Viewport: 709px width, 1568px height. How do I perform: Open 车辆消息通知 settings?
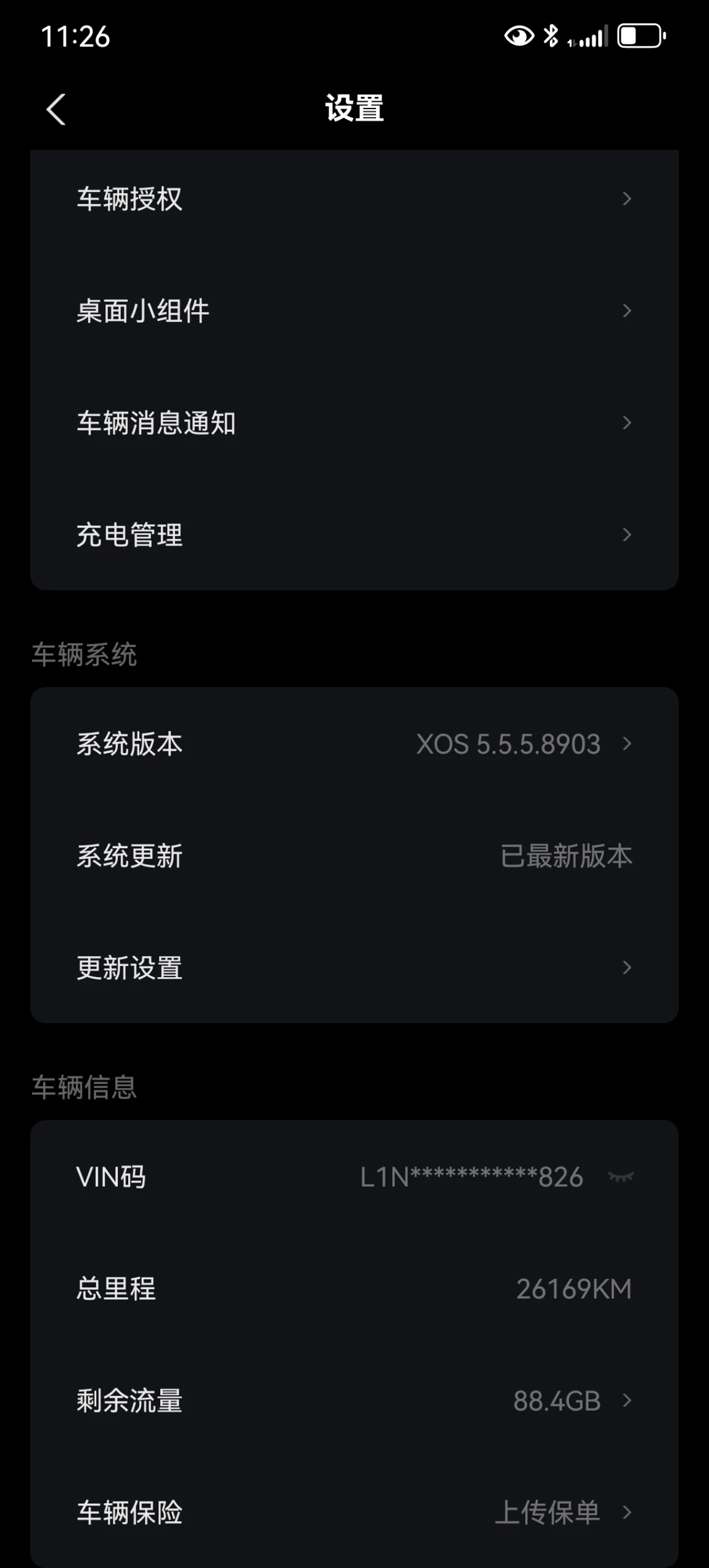coord(354,423)
